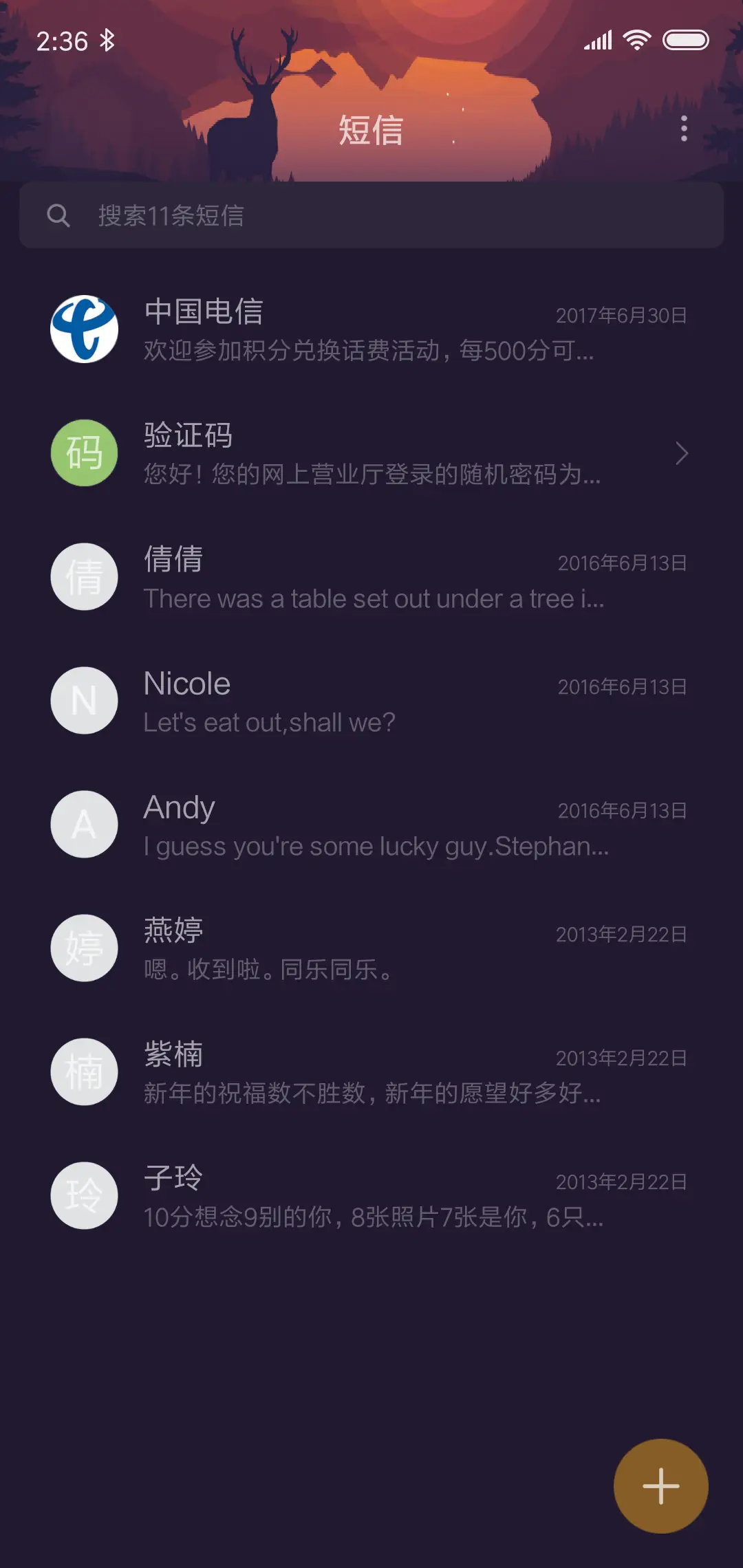This screenshot has width=743, height=1568.
Task: Open the conversation with 倩倩
Action: click(371, 578)
